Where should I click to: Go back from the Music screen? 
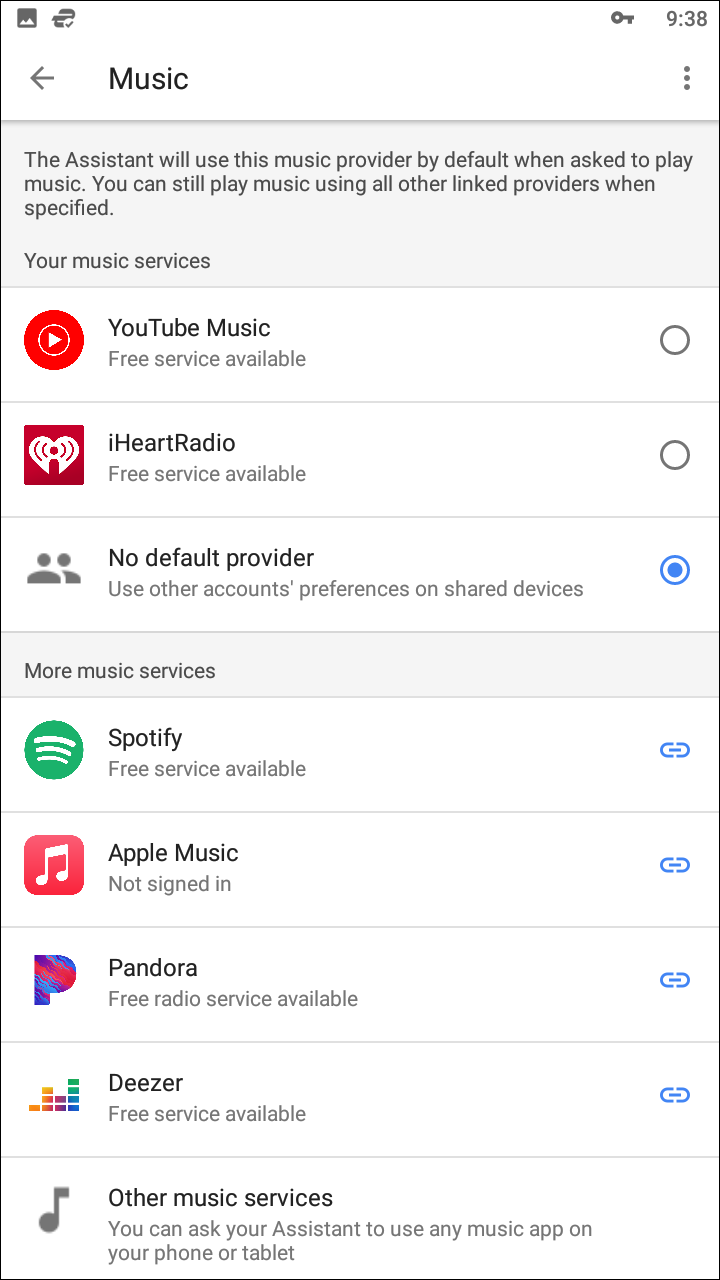pos(42,78)
